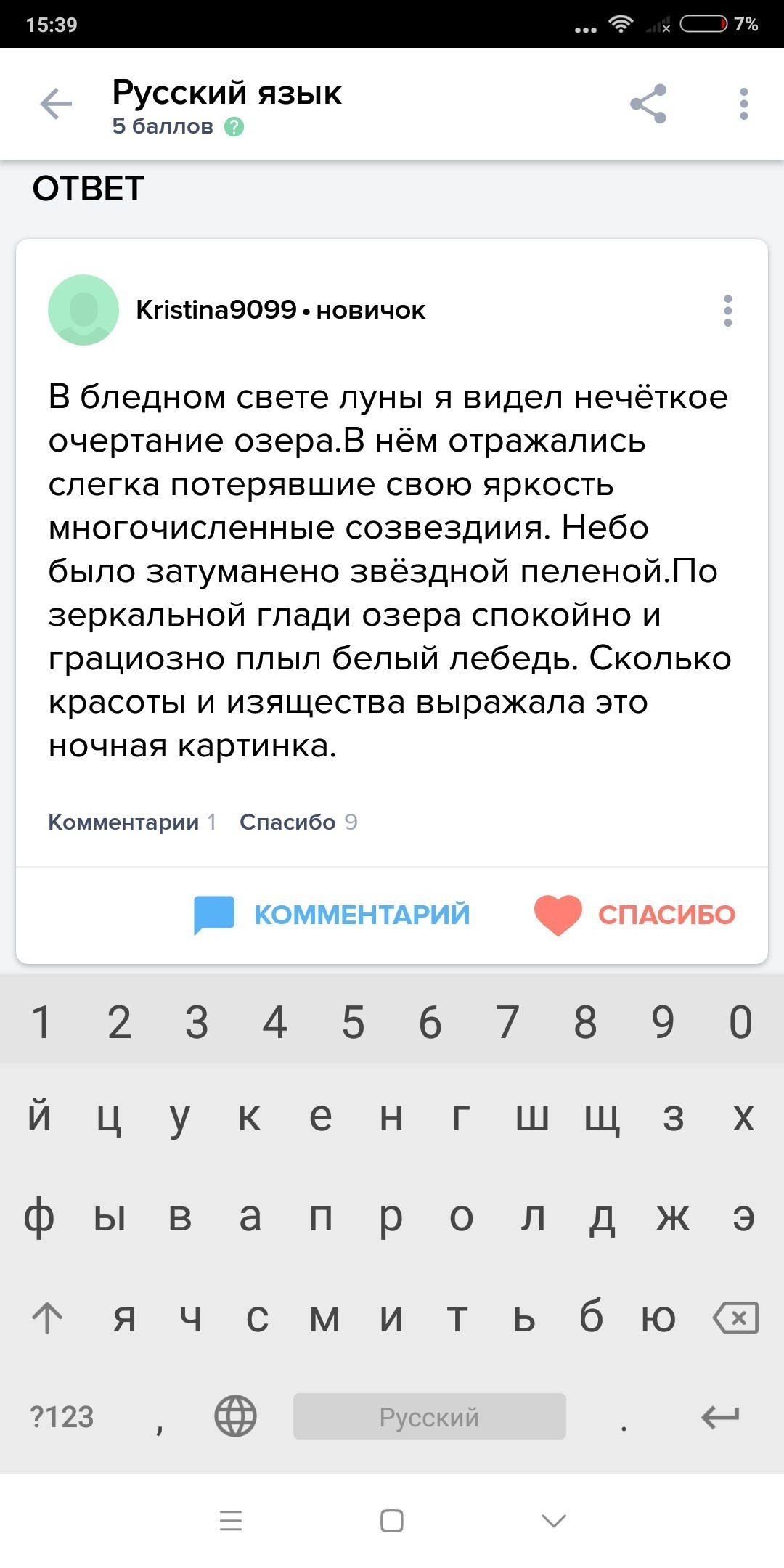784x1568 pixels.
Task: Thank the answer with СПАСИБО button
Action: pyautogui.click(x=634, y=915)
